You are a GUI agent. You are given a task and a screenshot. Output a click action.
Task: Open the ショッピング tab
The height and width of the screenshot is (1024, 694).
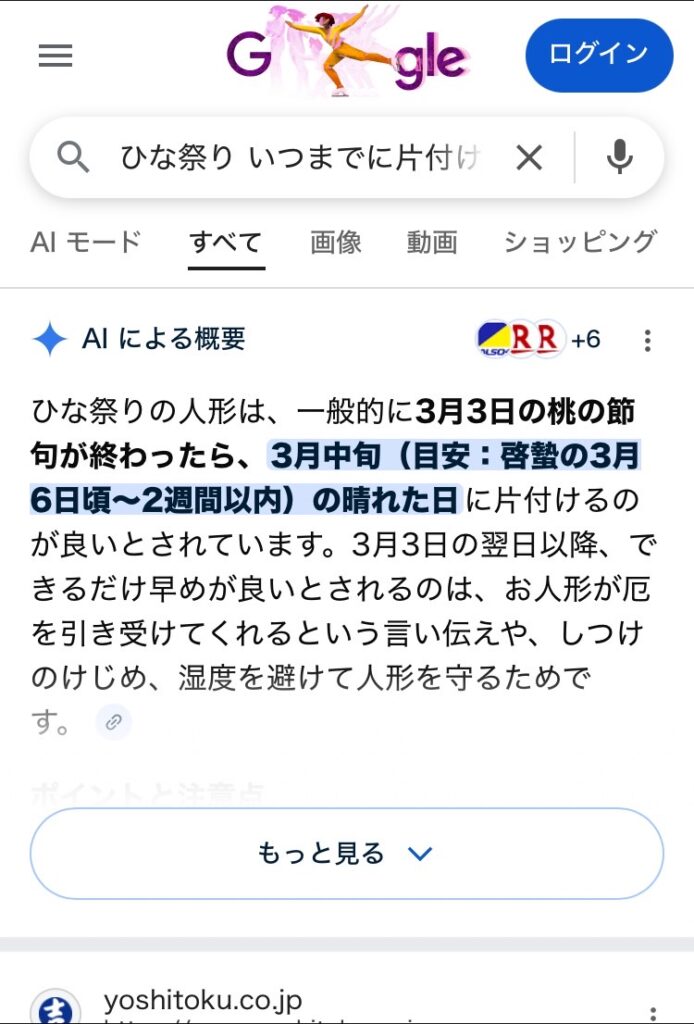(580, 242)
